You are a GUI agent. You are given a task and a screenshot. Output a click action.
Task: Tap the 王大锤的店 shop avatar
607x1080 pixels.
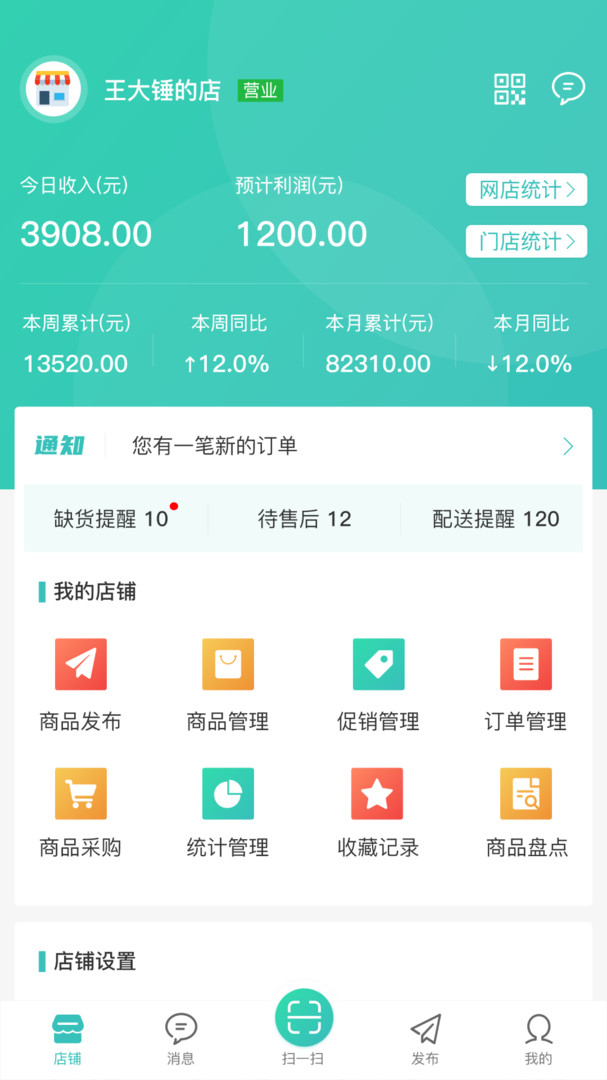click(53, 89)
